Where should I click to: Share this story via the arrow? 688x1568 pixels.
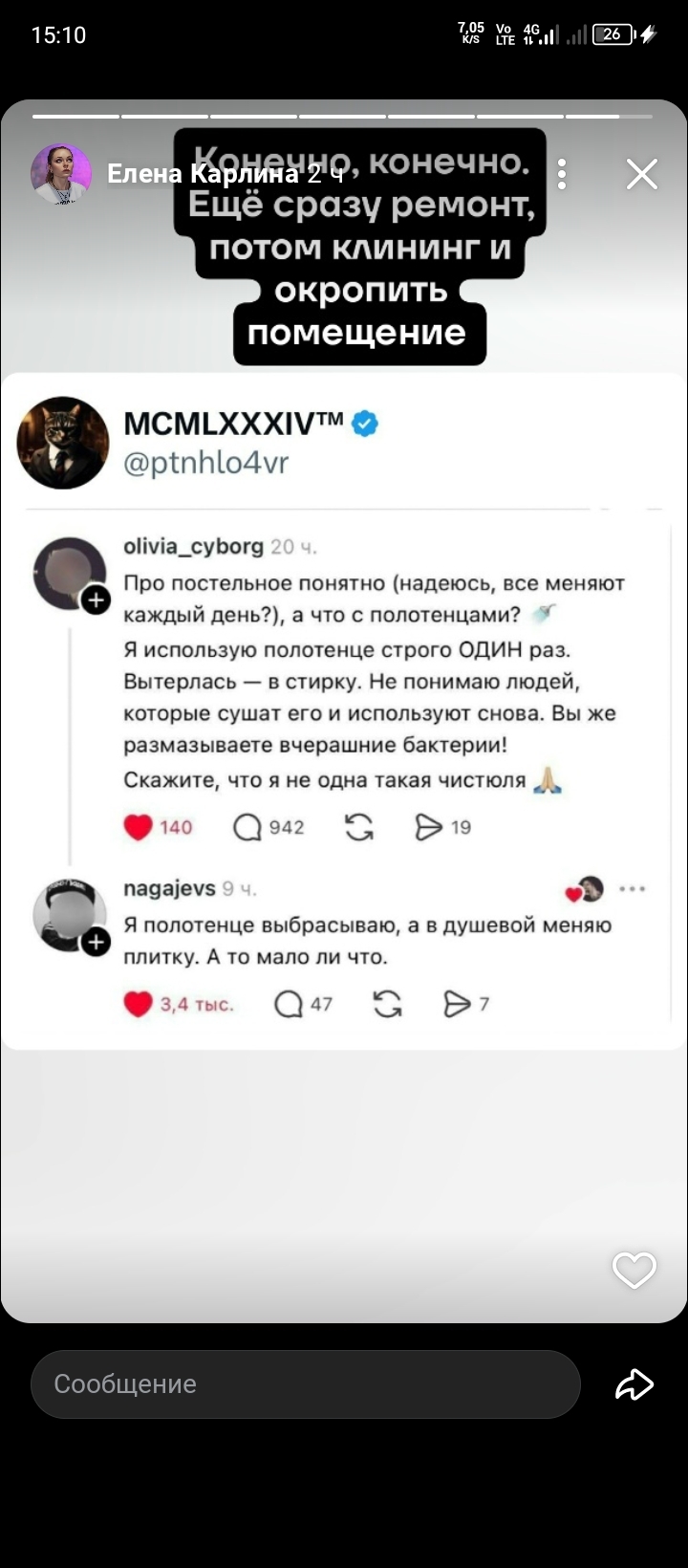(634, 1383)
